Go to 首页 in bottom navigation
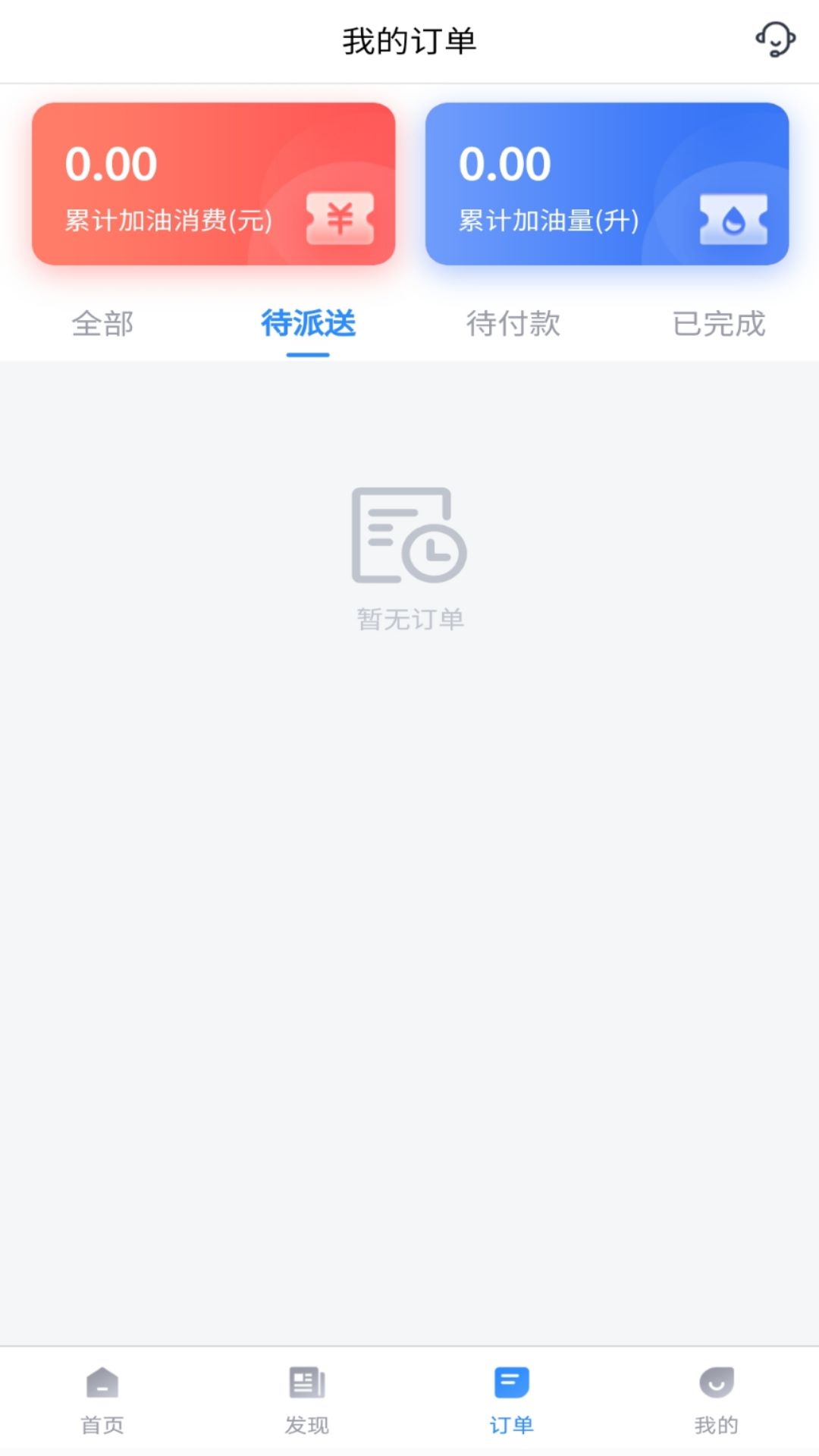 point(102,1400)
